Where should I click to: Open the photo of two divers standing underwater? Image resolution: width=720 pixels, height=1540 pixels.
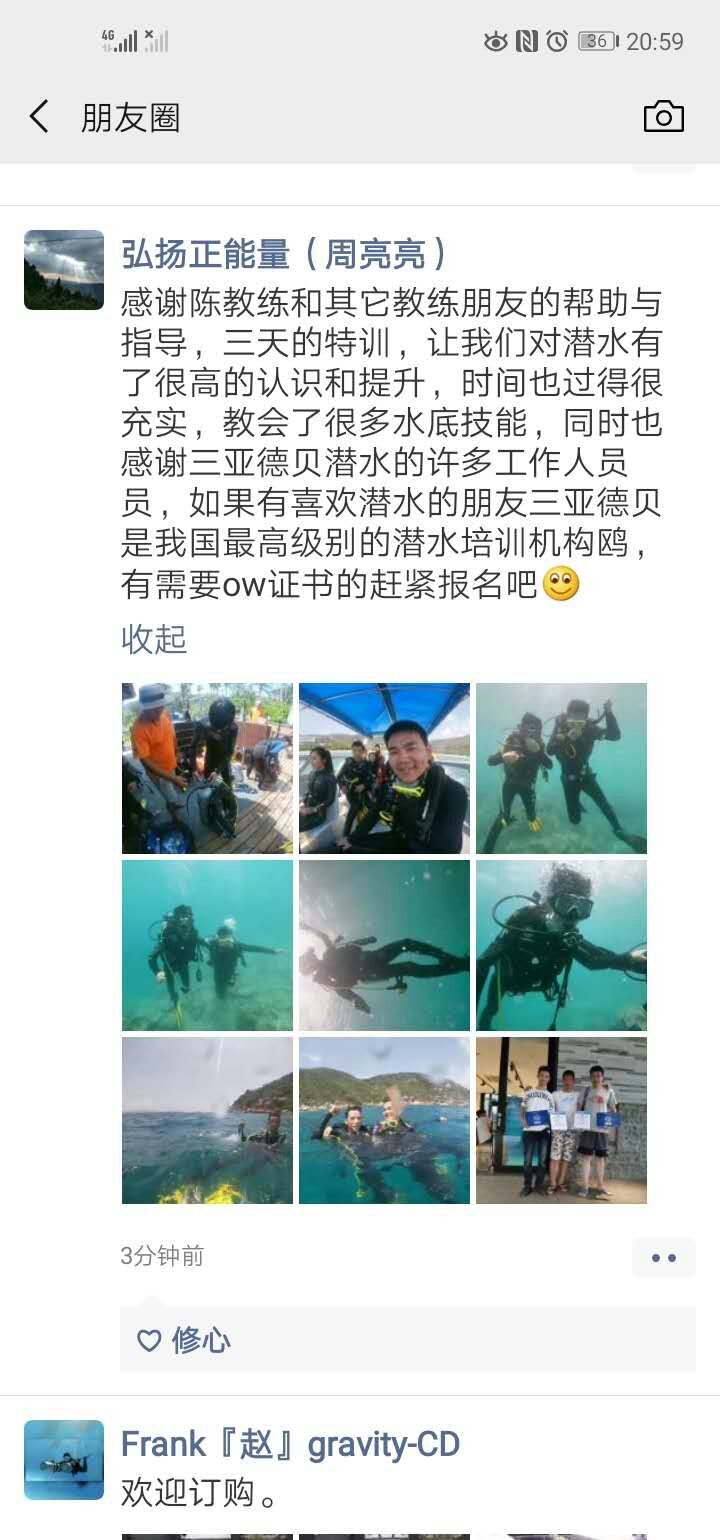(561, 768)
